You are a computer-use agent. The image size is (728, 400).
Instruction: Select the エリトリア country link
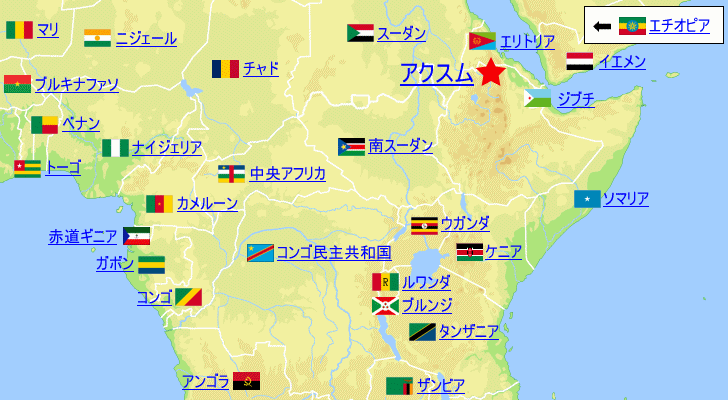pos(527,41)
